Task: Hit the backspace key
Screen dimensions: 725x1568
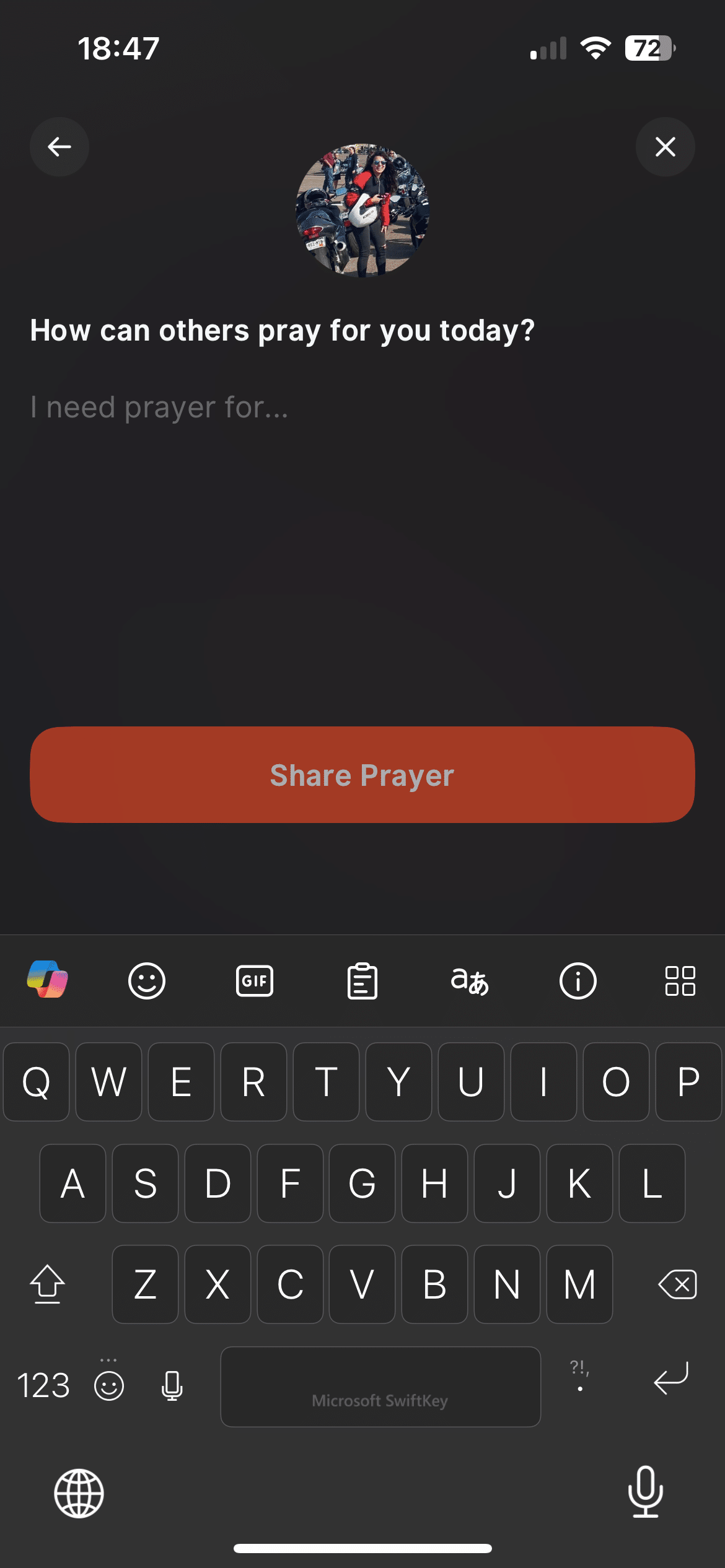Action: 677,1284
